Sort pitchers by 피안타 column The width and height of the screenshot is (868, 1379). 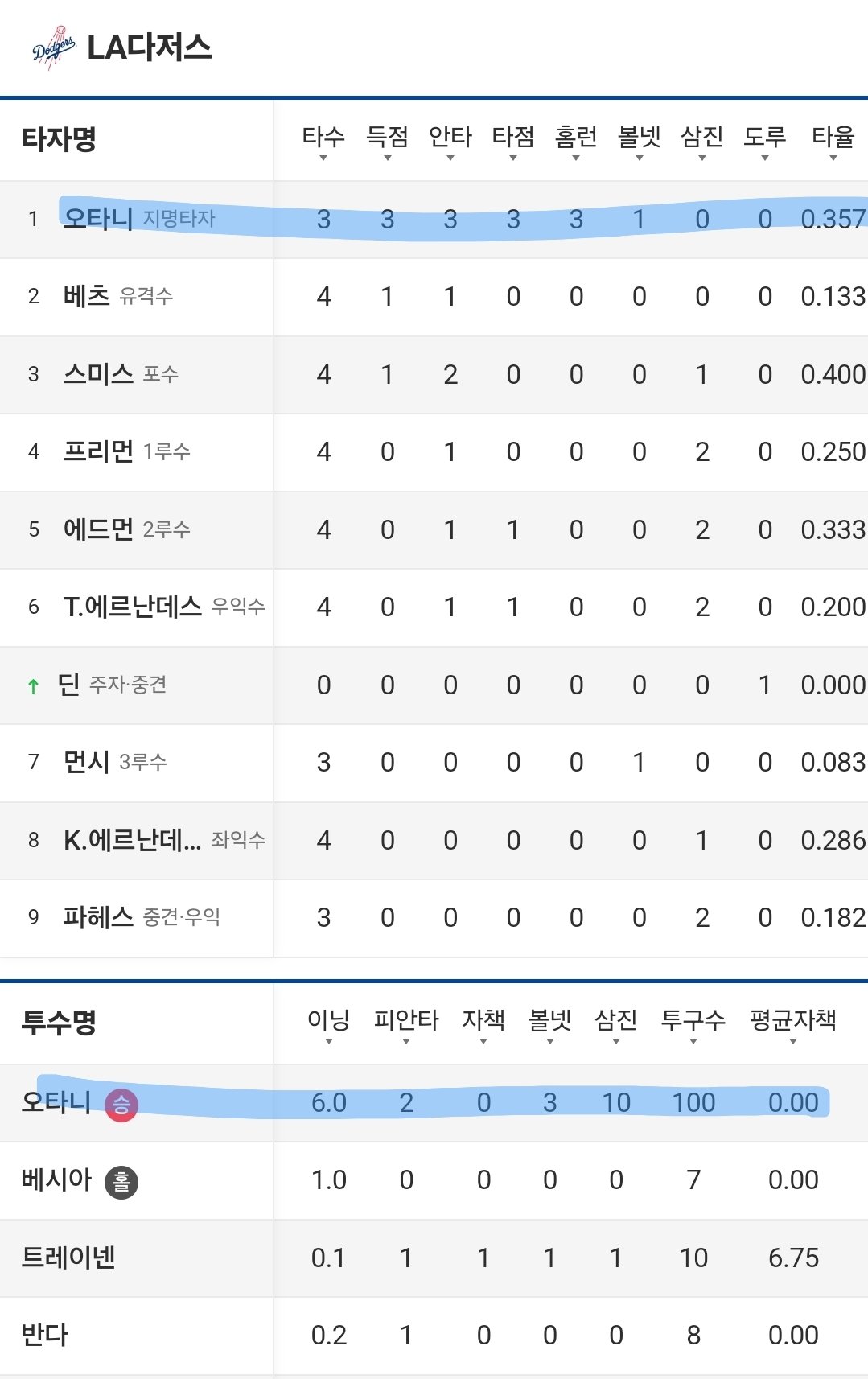(406, 1024)
